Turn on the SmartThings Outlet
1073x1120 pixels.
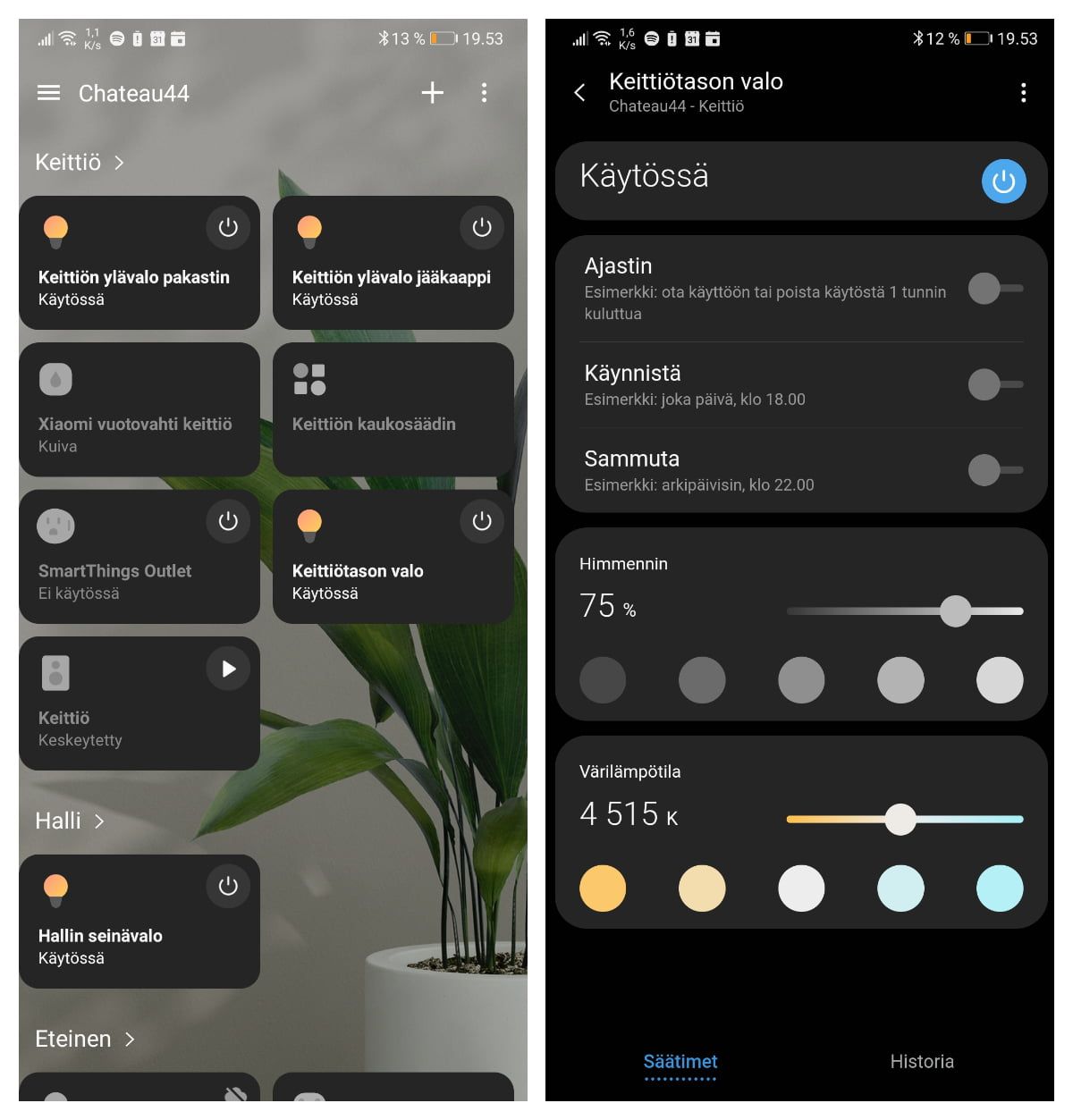point(228,521)
